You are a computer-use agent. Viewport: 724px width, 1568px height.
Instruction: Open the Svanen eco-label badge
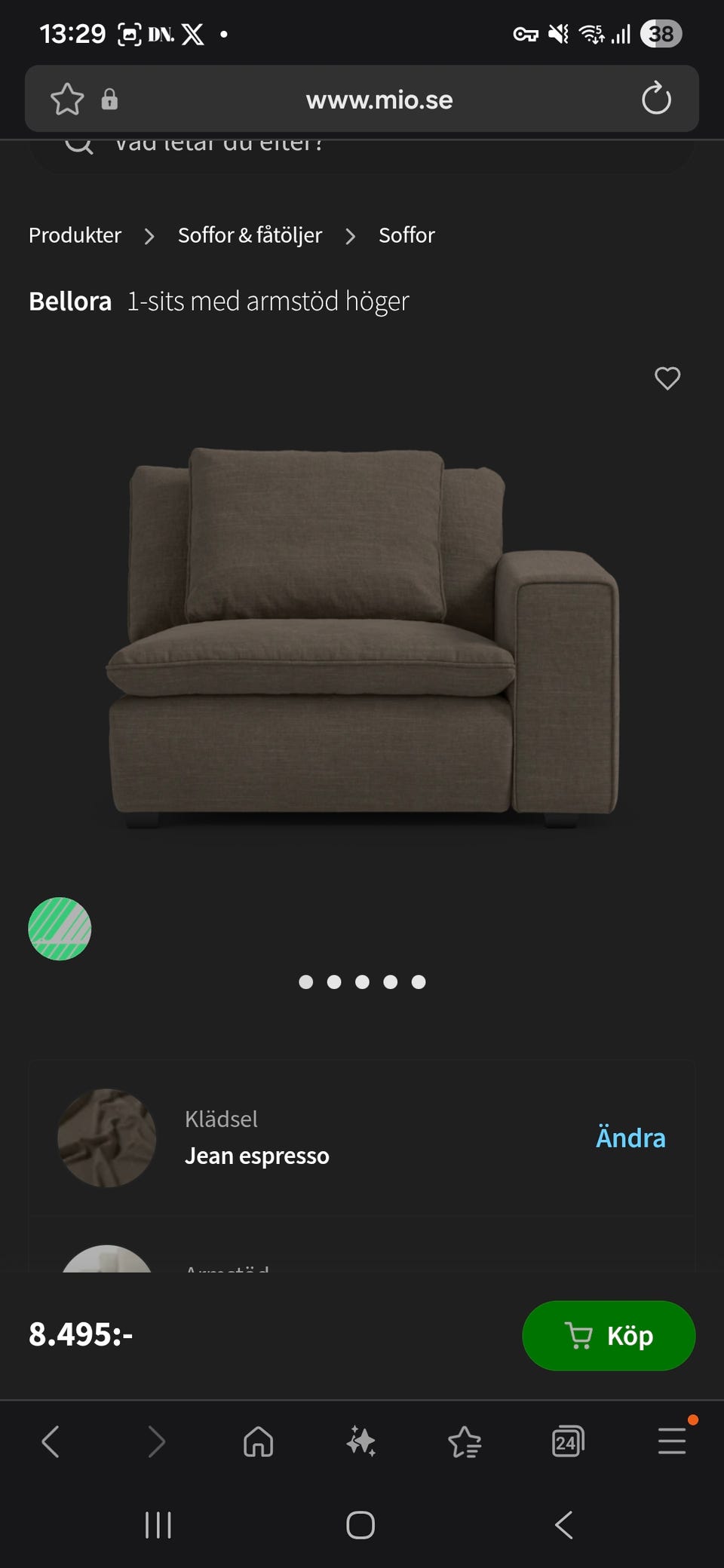pyautogui.click(x=60, y=929)
